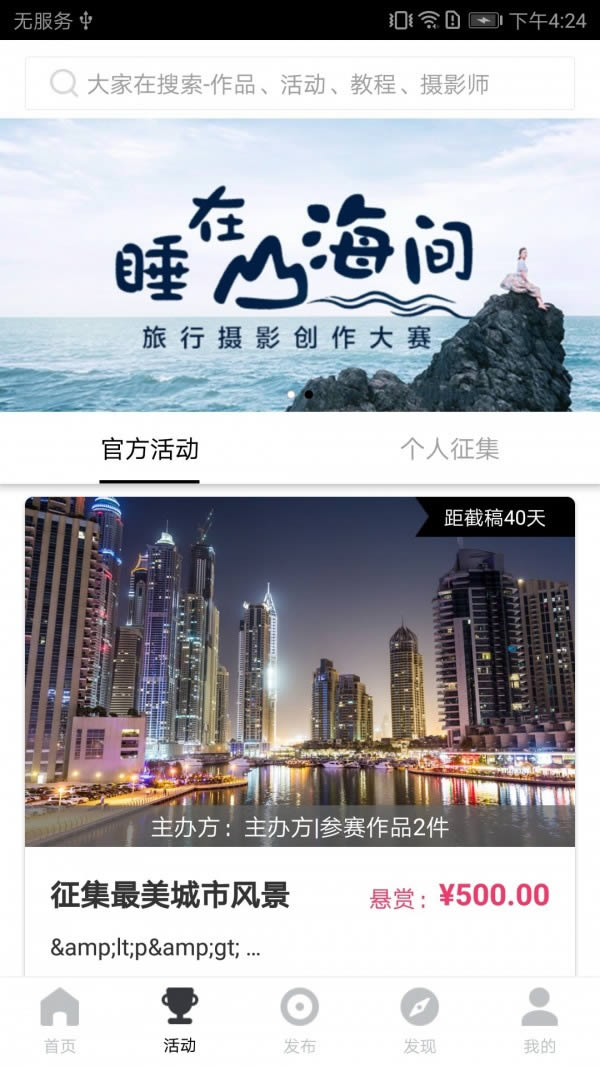Tap the search box at the top
Image resolution: width=600 pixels, height=1067 pixels.
(300, 84)
